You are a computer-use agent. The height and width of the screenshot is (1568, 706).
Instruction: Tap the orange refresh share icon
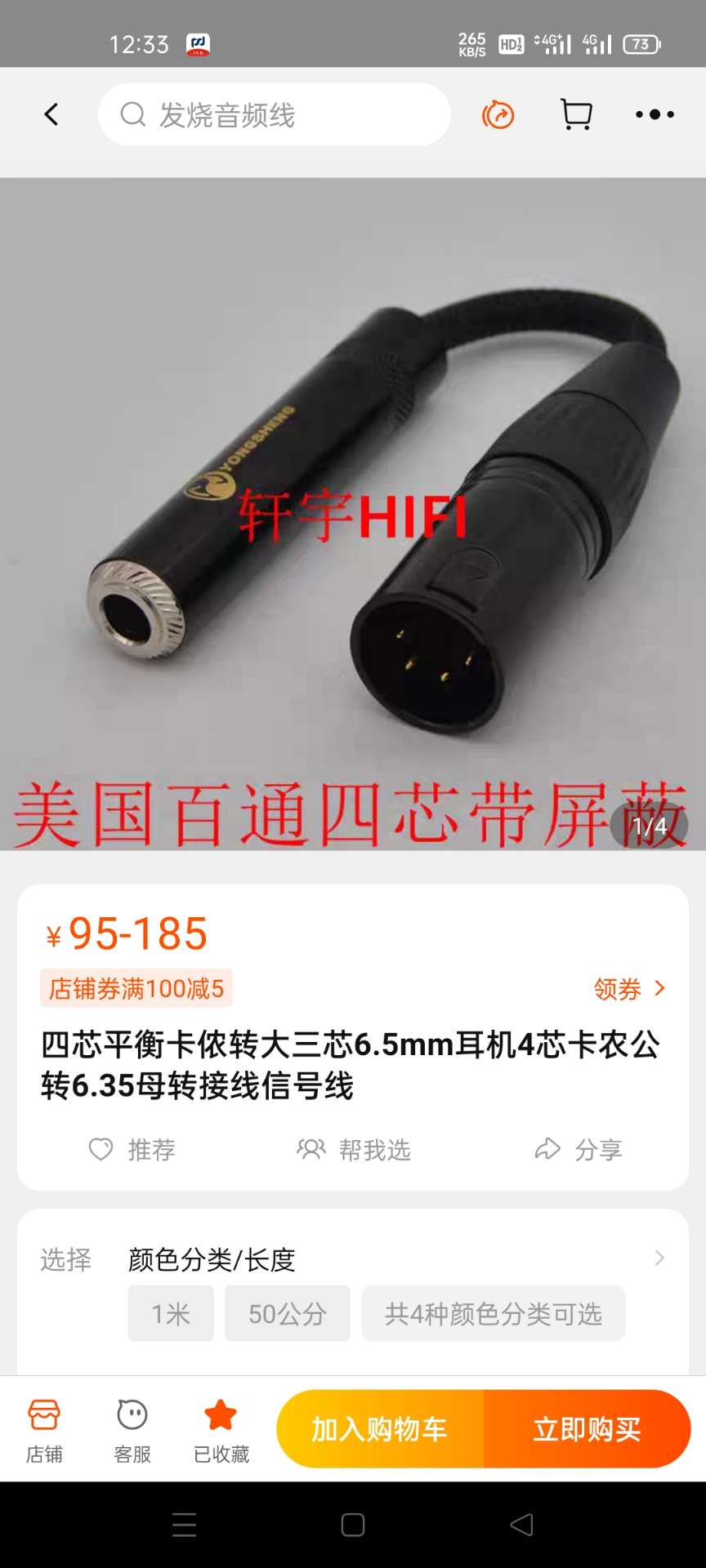498,115
